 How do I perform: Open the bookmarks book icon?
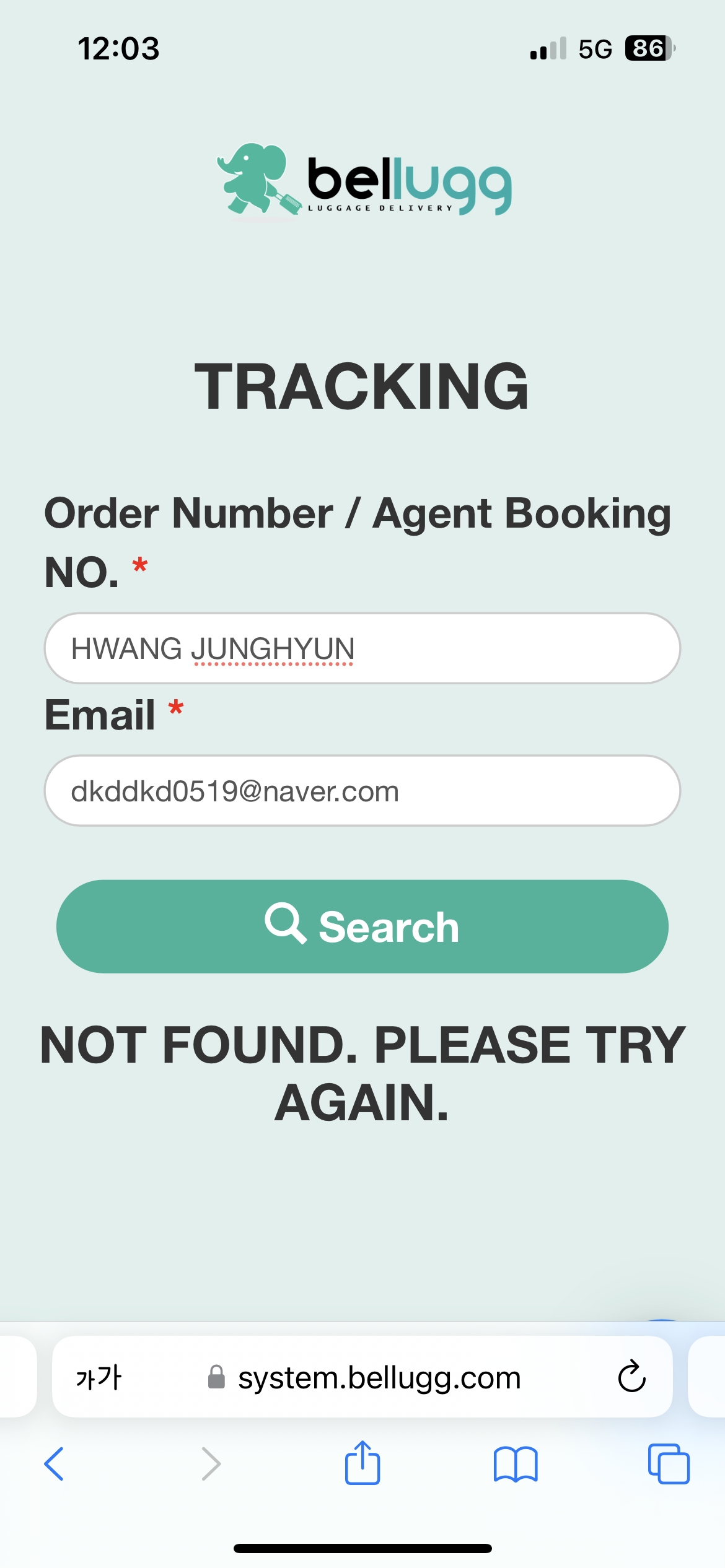(516, 1464)
